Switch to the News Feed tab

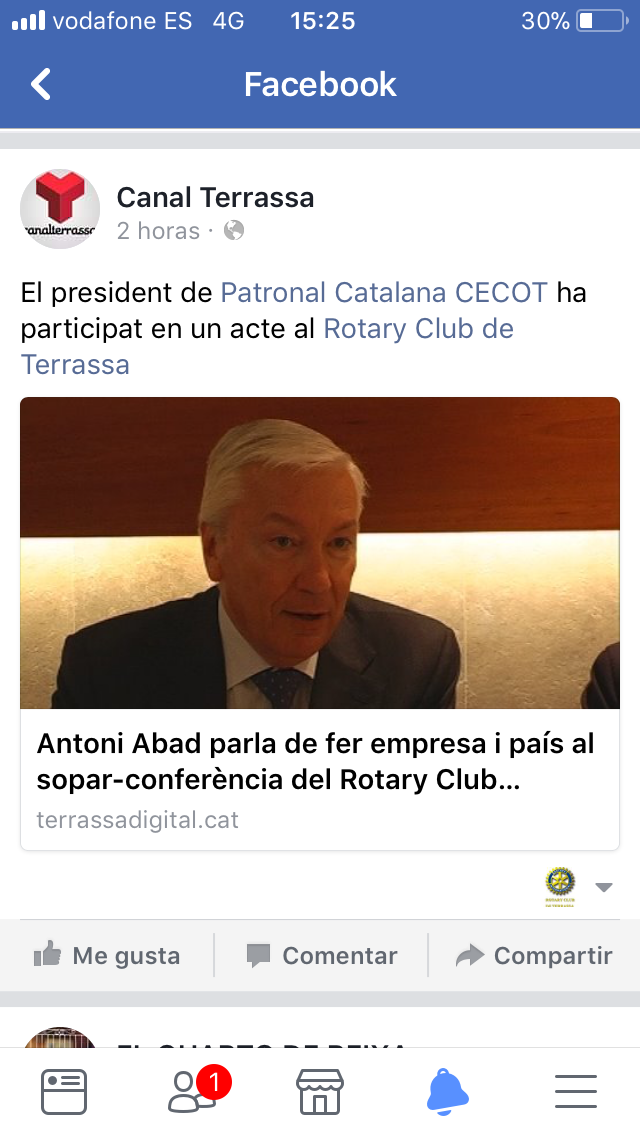[64, 1091]
